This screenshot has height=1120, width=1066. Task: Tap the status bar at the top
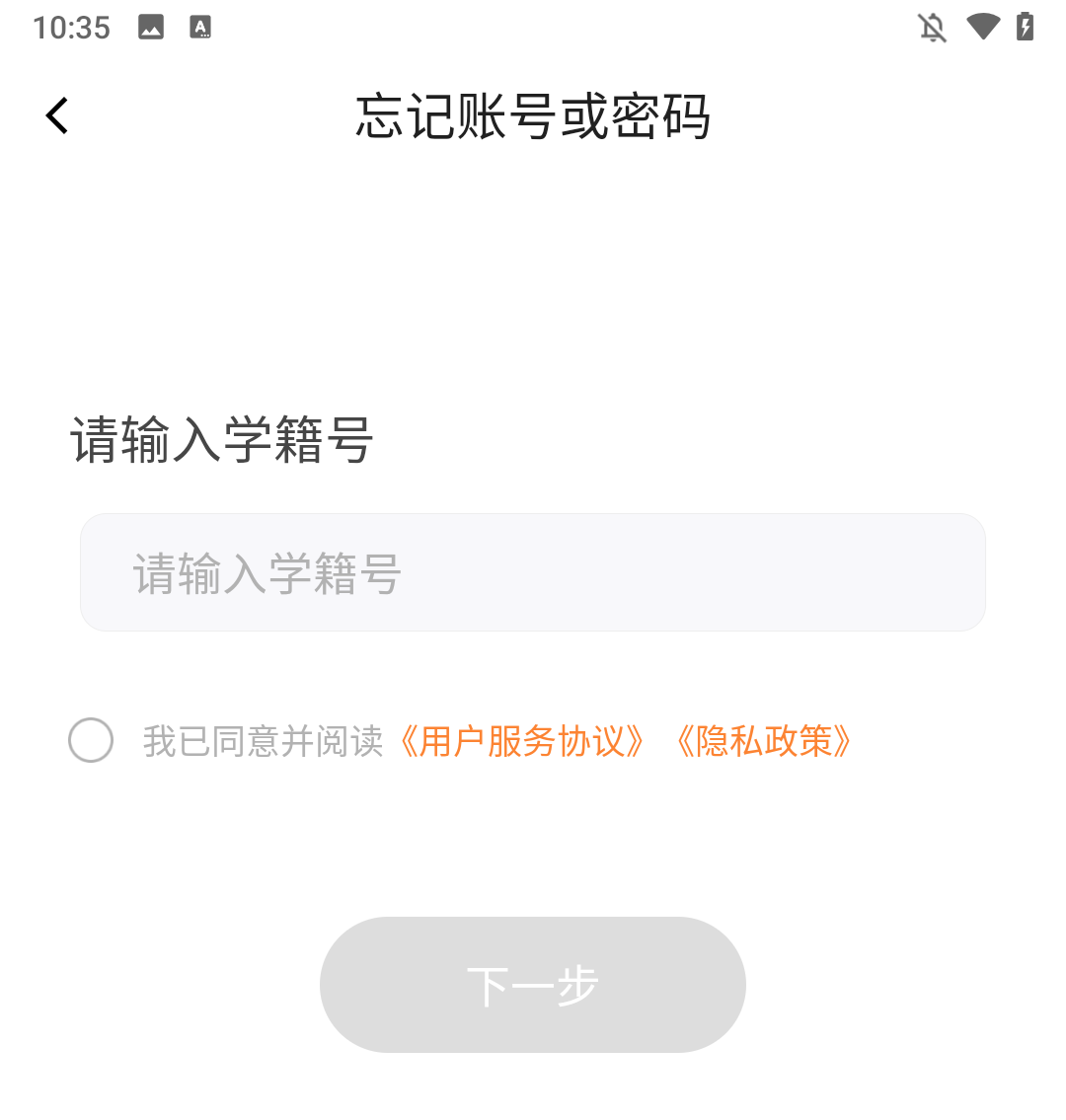tap(533, 28)
